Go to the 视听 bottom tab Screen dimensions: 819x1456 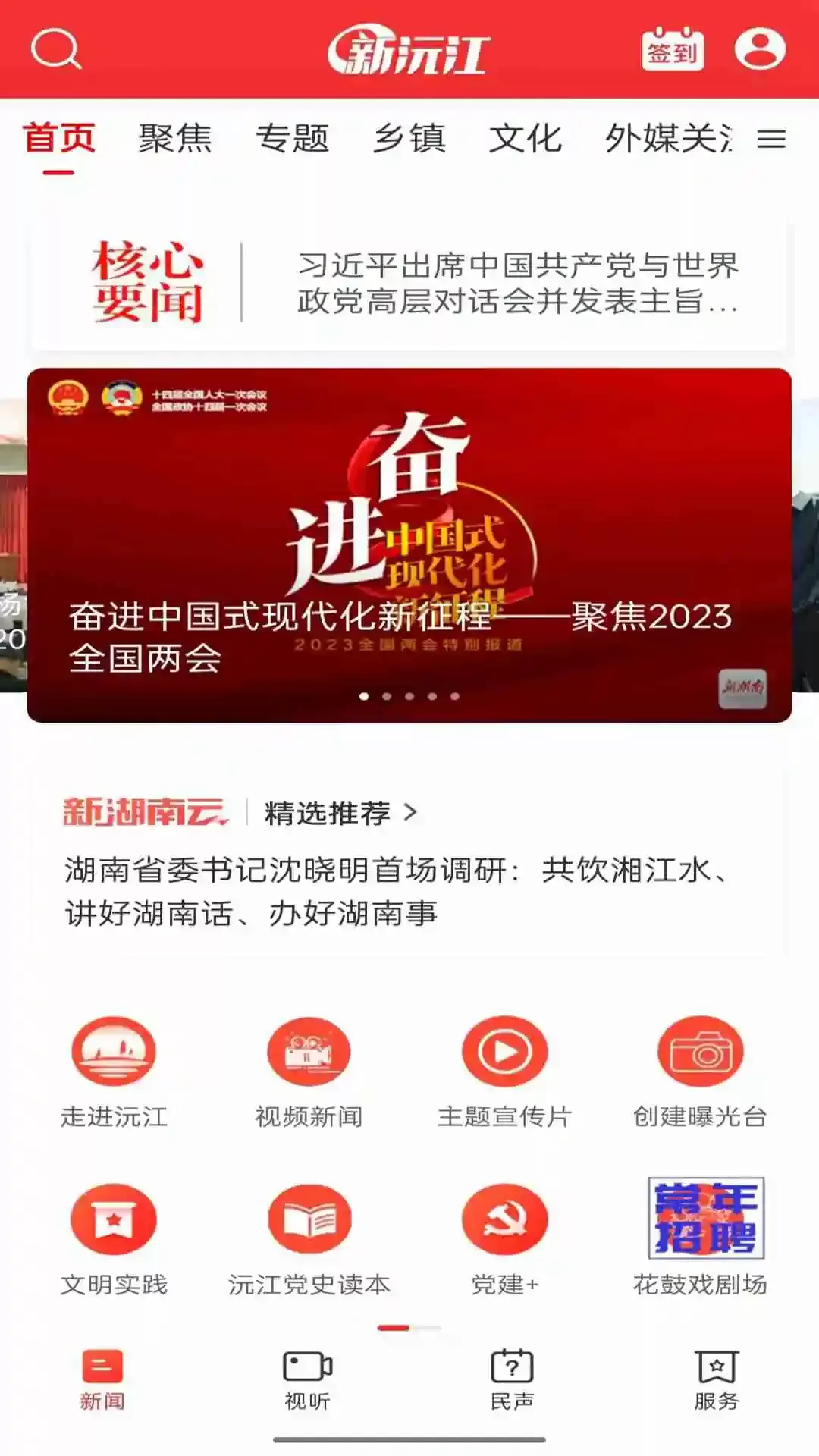307,1380
